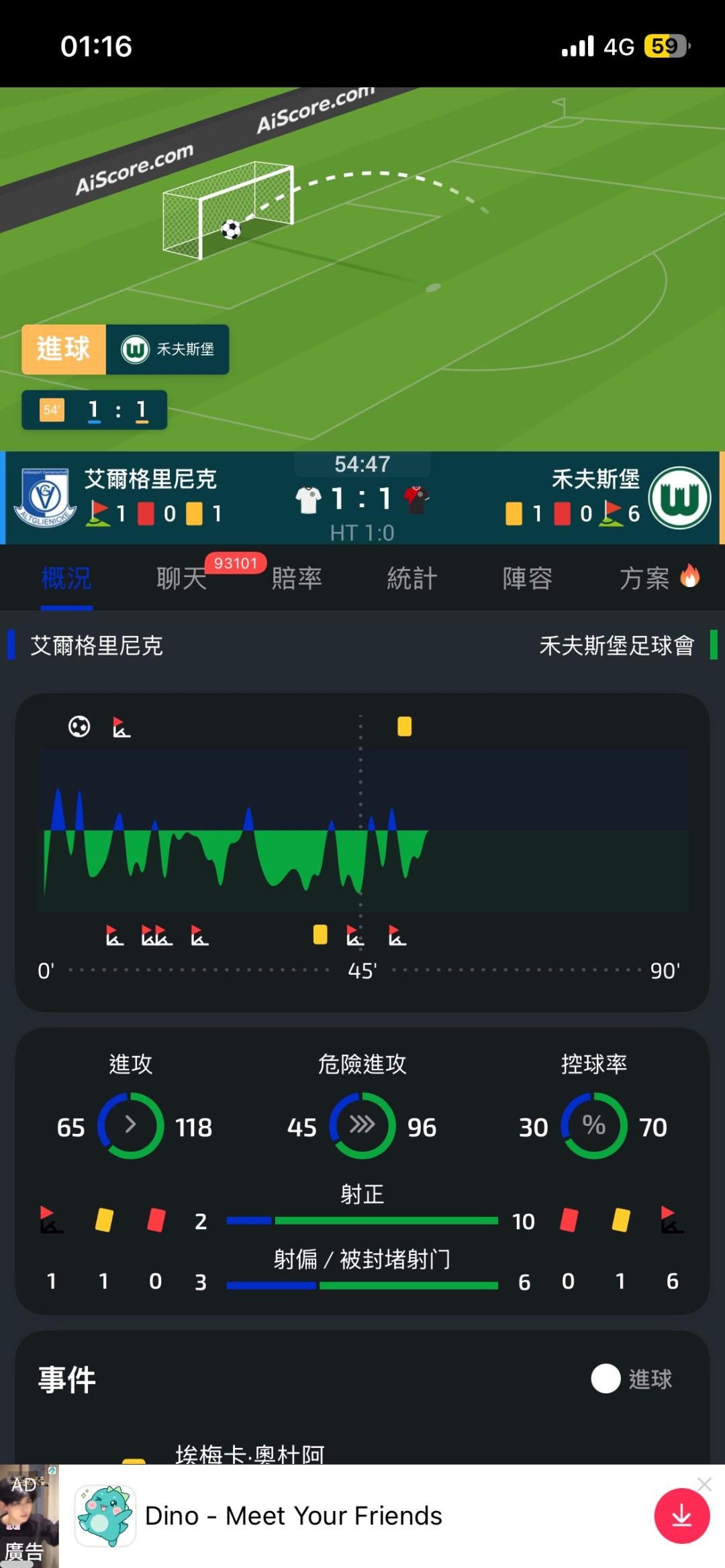Switch to the 聊天 chat tab
The height and width of the screenshot is (1568, 725).
point(181,578)
